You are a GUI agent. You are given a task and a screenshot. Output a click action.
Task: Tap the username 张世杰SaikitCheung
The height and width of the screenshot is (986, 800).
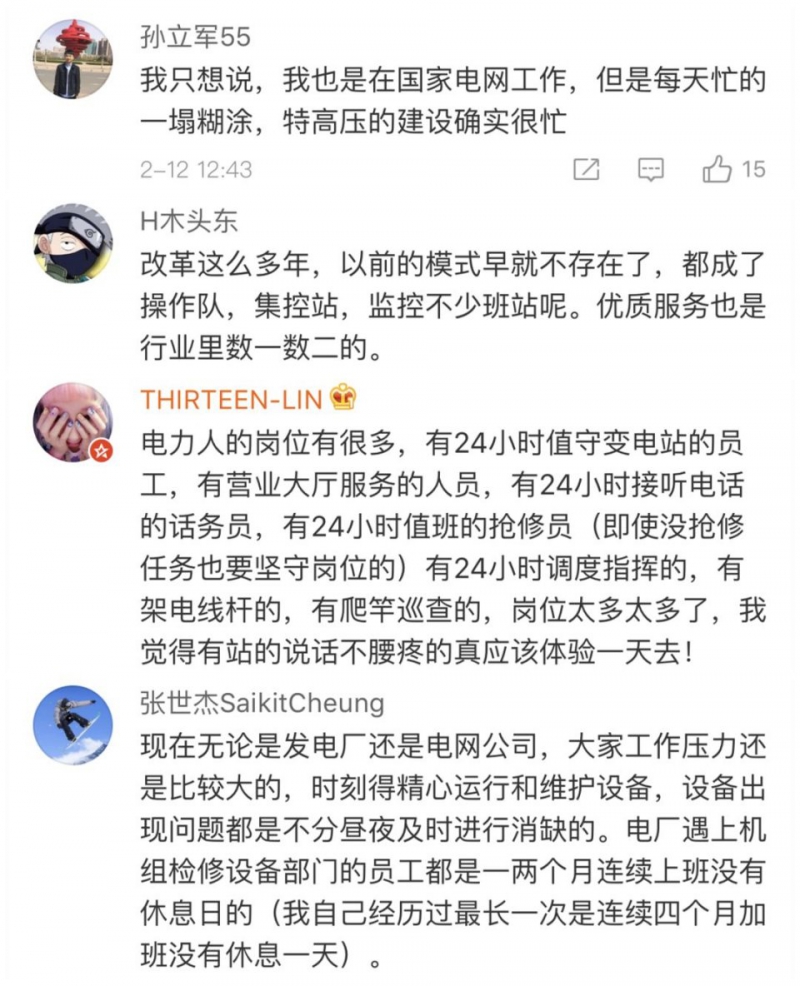[x=262, y=702]
